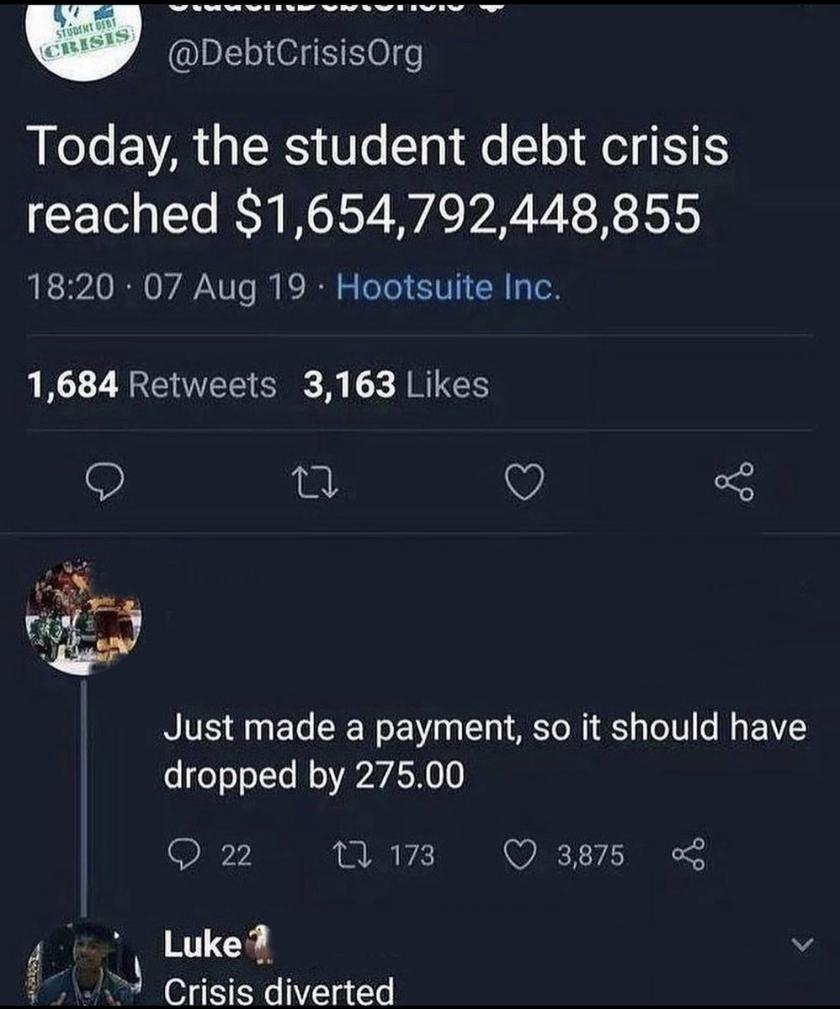Share the DebtCrisisOrg tweet
This screenshot has width=840, height=1009.
click(731, 484)
